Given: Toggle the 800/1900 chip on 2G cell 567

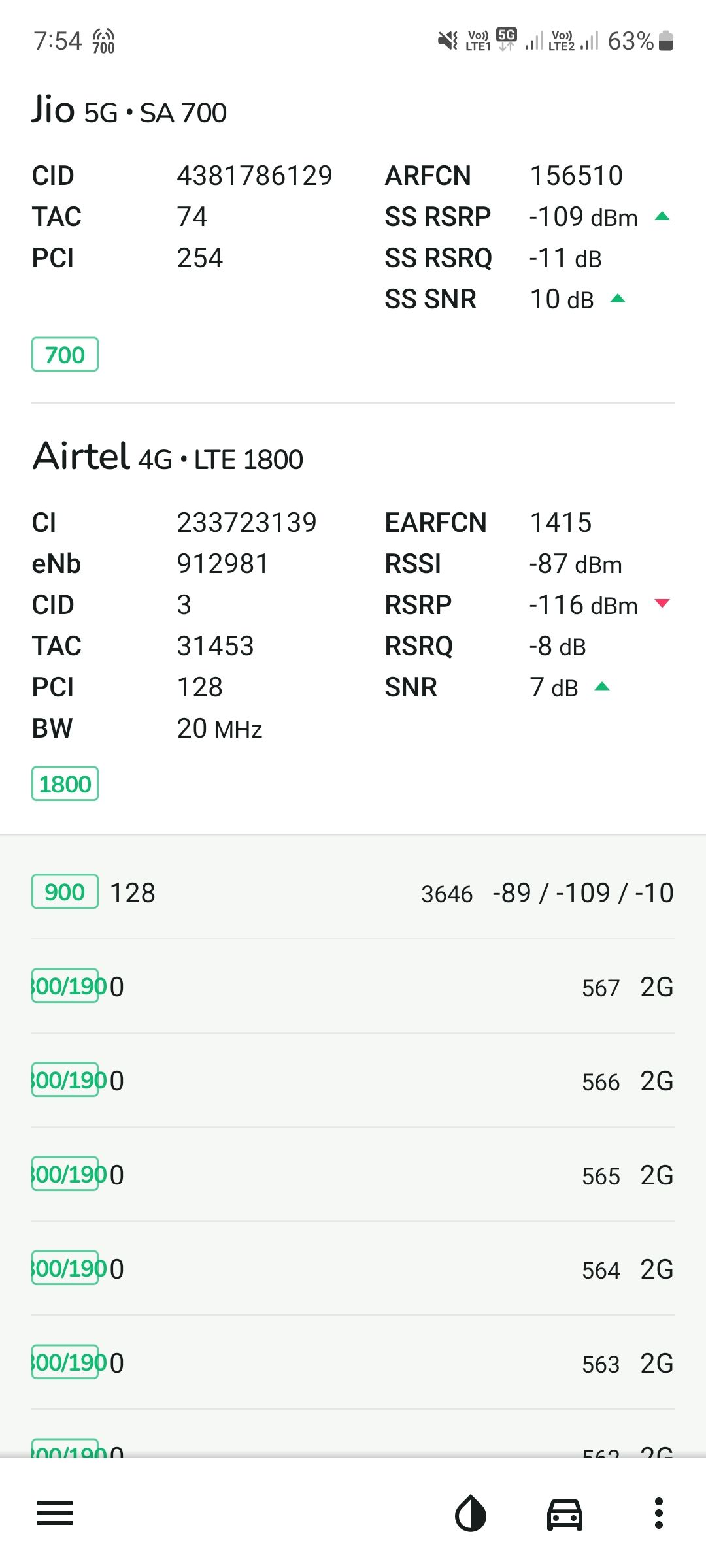Looking at the screenshot, I should (x=65, y=988).
